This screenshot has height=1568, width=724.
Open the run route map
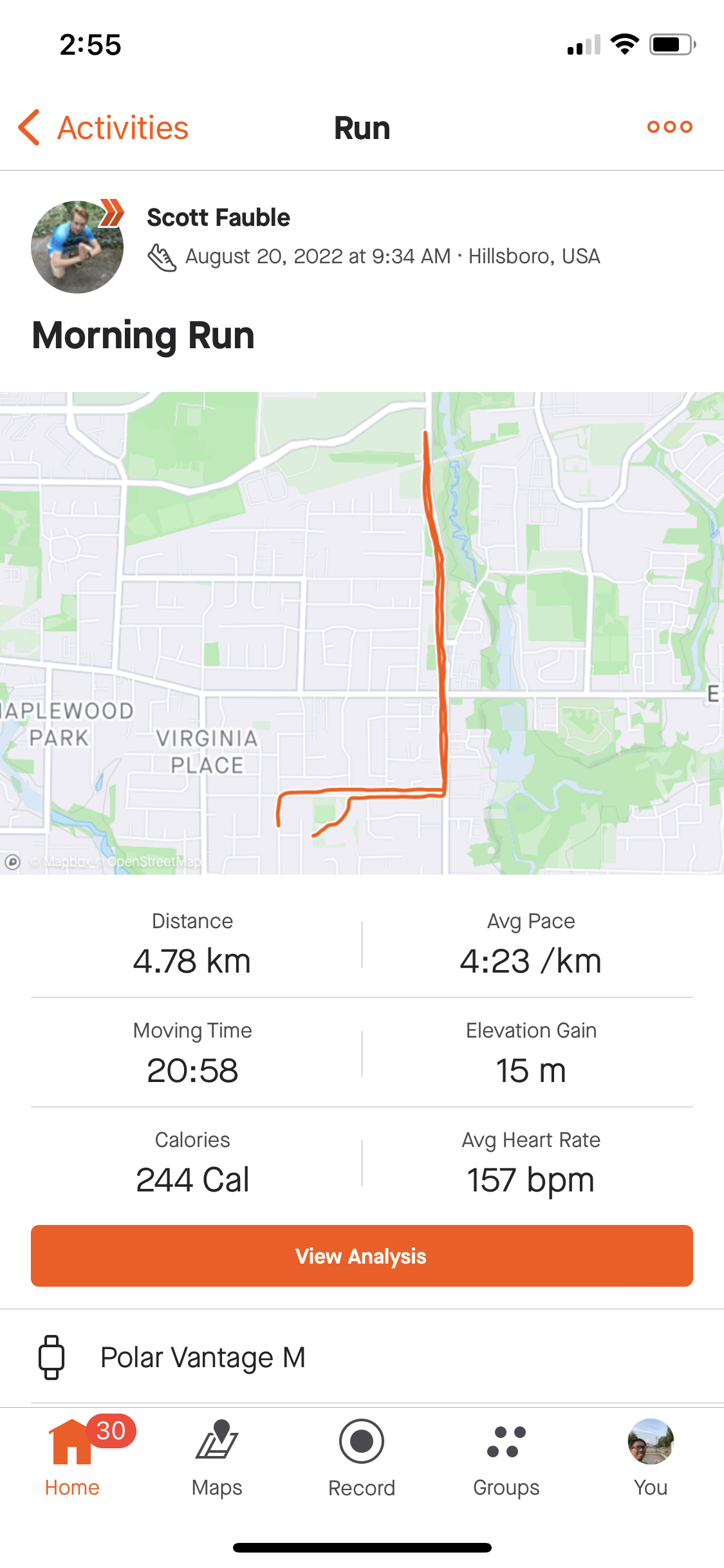coord(362,633)
